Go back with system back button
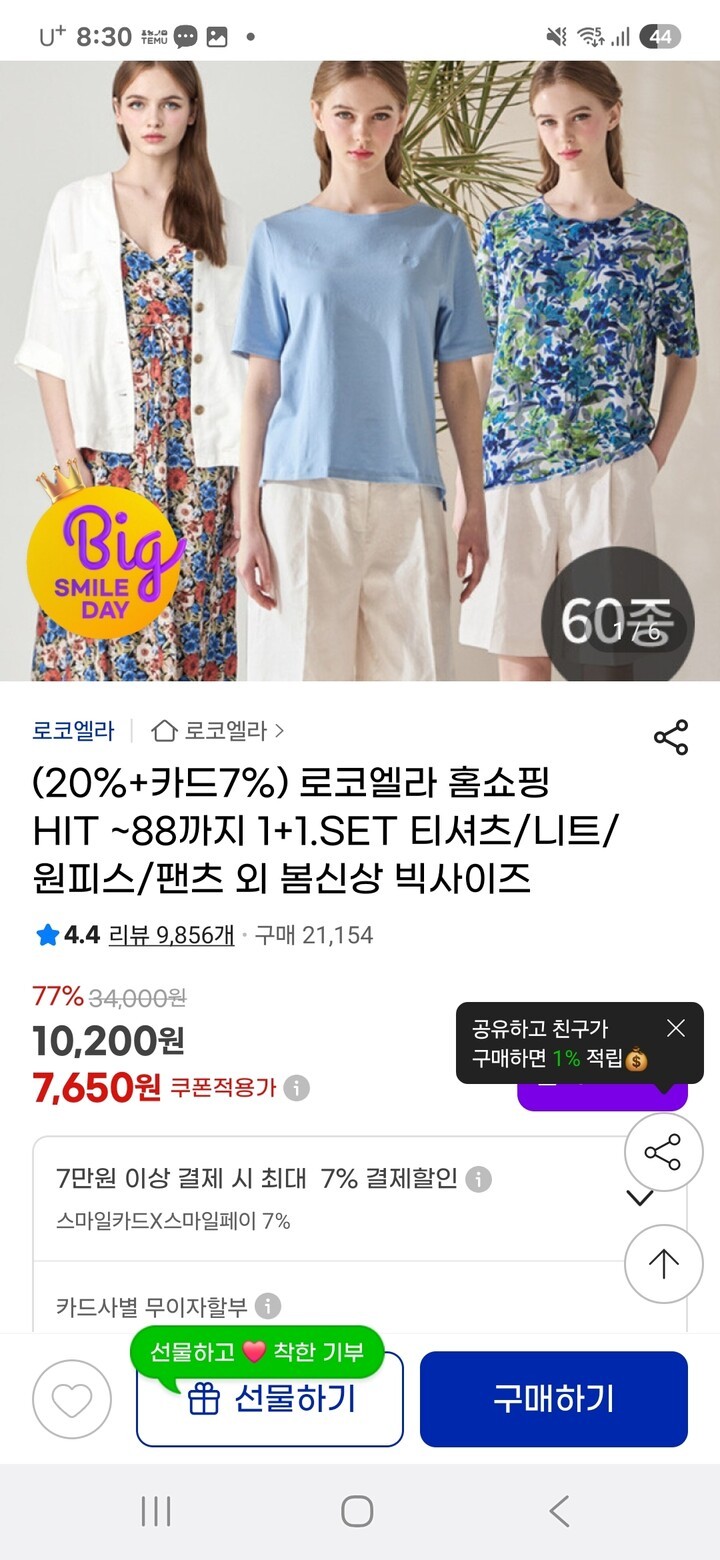The image size is (720, 1560). pos(559,1510)
